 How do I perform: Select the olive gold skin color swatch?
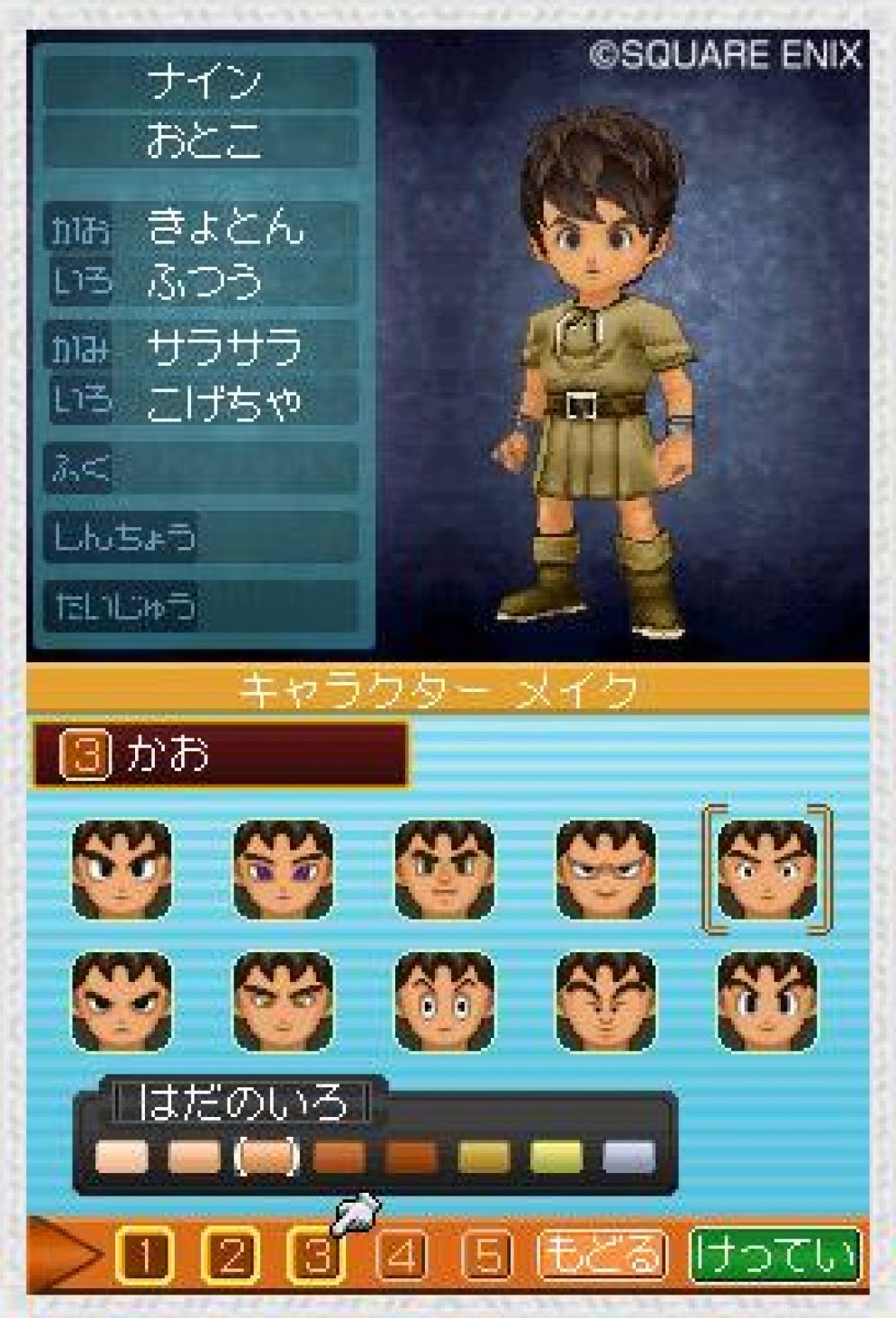(x=484, y=1157)
